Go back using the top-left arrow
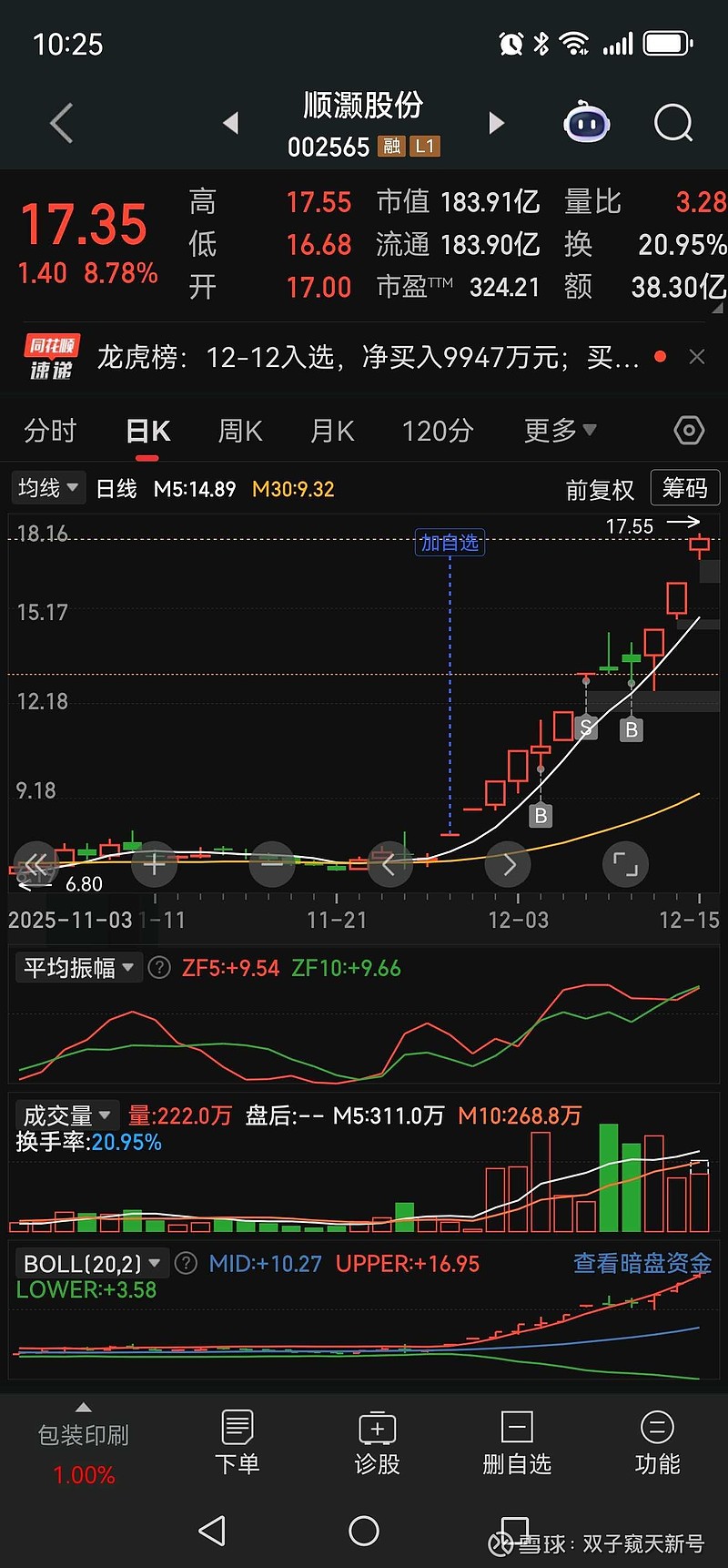Screen dimensions: 728x1568 click(x=61, y=123)
